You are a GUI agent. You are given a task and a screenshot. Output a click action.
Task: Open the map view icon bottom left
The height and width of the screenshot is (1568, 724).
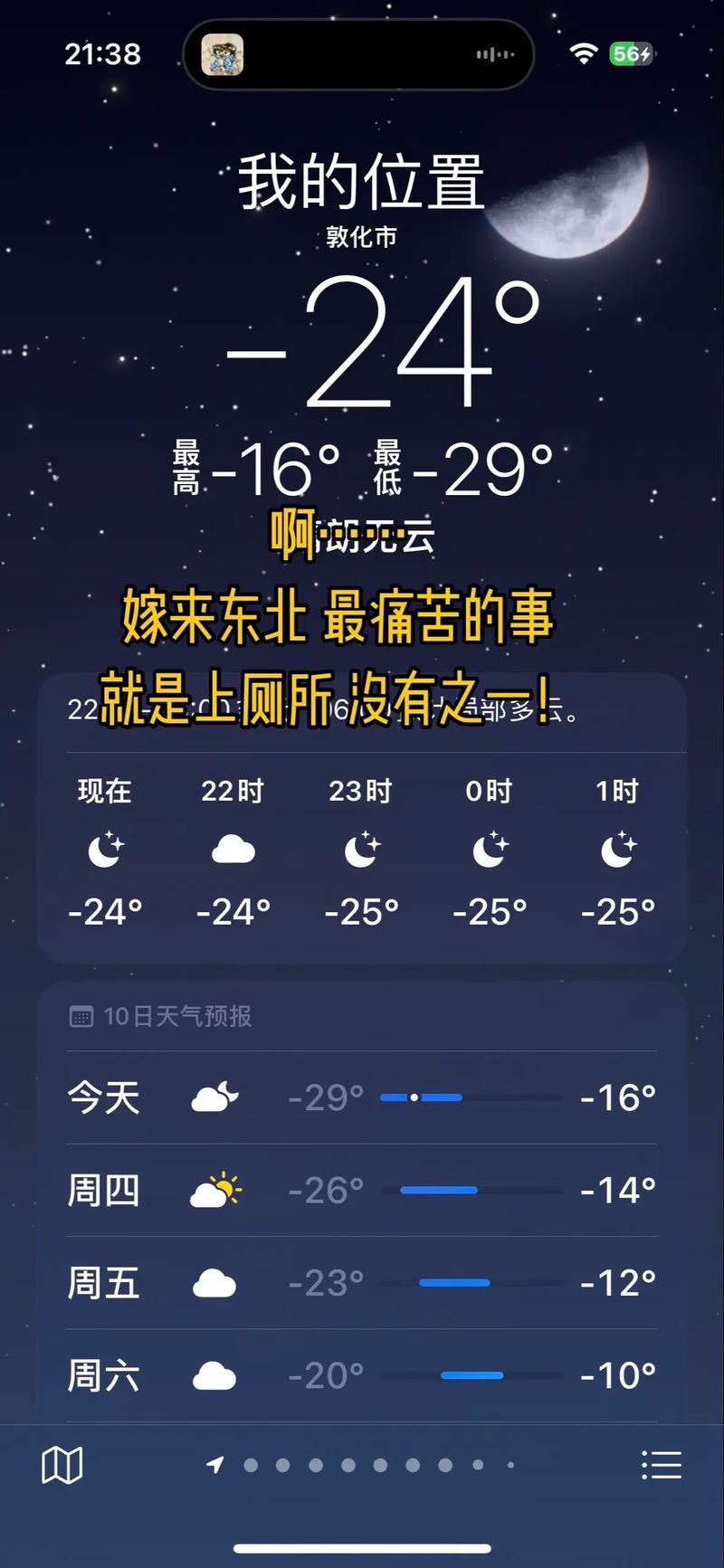tap(62, 1463)
